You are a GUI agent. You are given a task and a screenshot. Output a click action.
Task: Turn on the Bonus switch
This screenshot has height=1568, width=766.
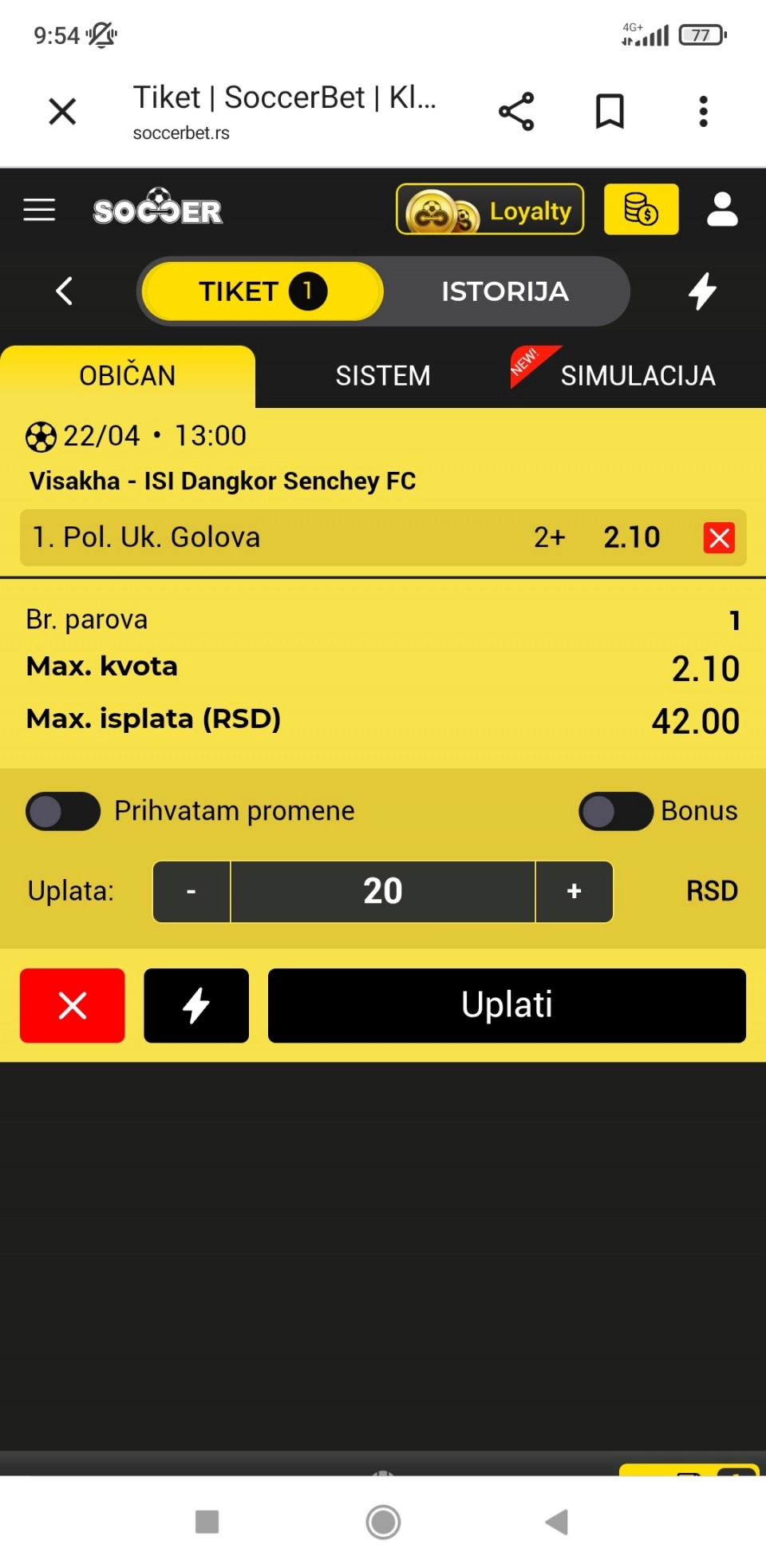point(615,812)
